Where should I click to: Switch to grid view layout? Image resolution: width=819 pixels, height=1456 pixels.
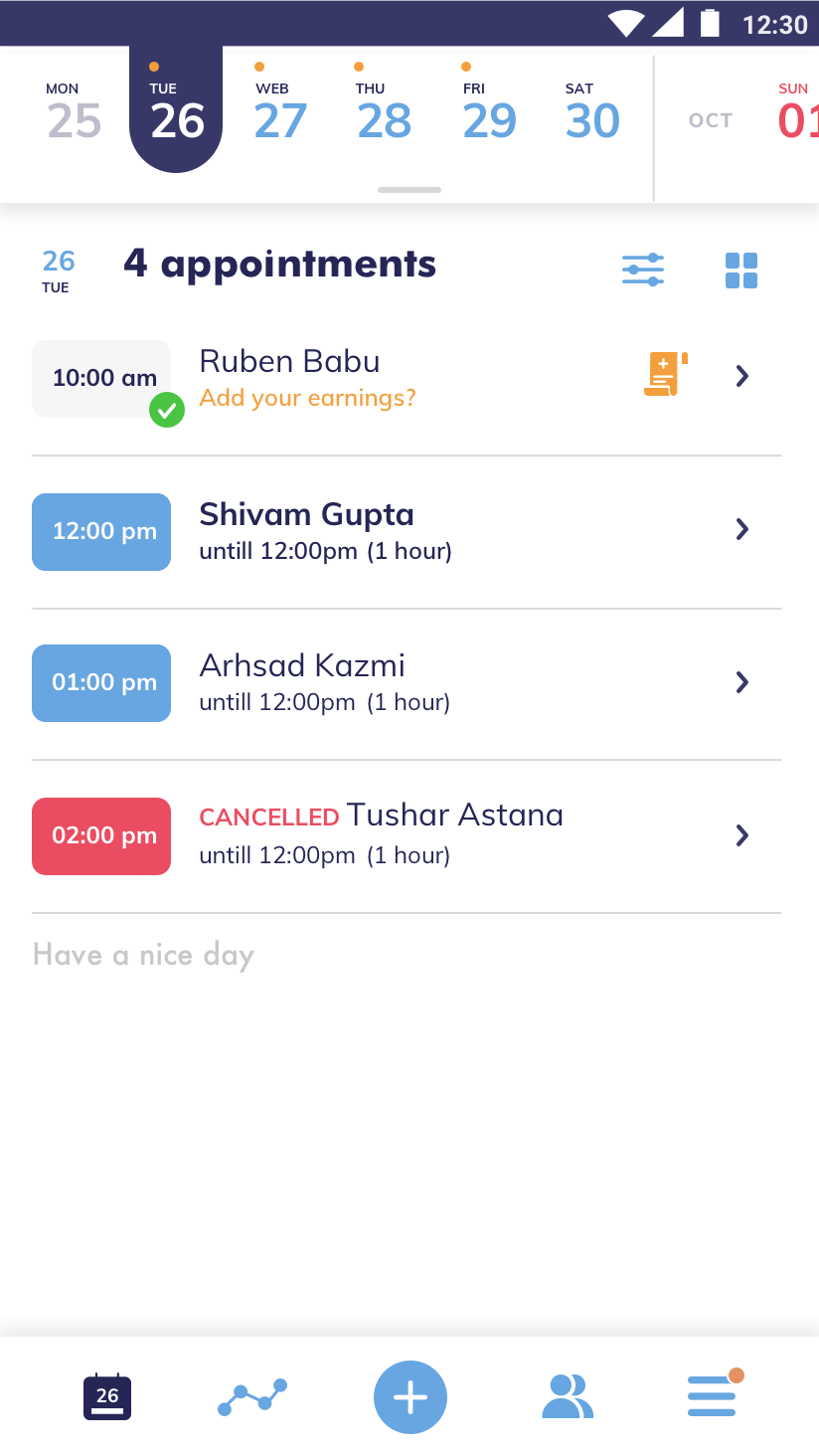(x=741, y=270)
